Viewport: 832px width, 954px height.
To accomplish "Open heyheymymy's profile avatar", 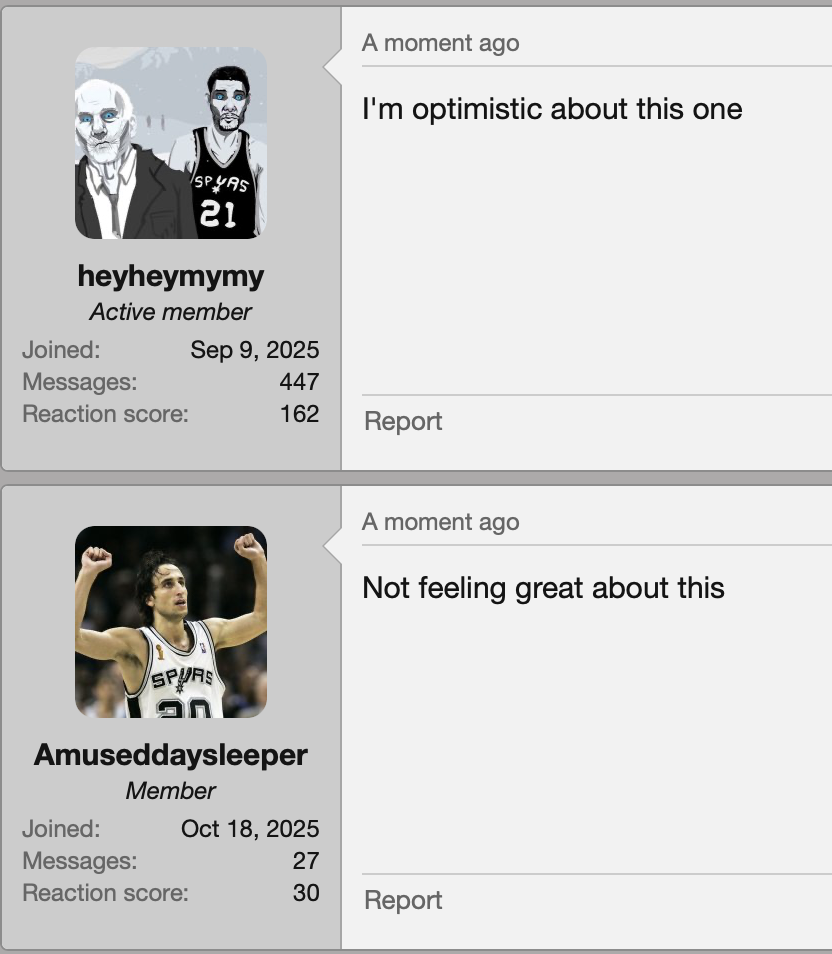I will (171, 143).
